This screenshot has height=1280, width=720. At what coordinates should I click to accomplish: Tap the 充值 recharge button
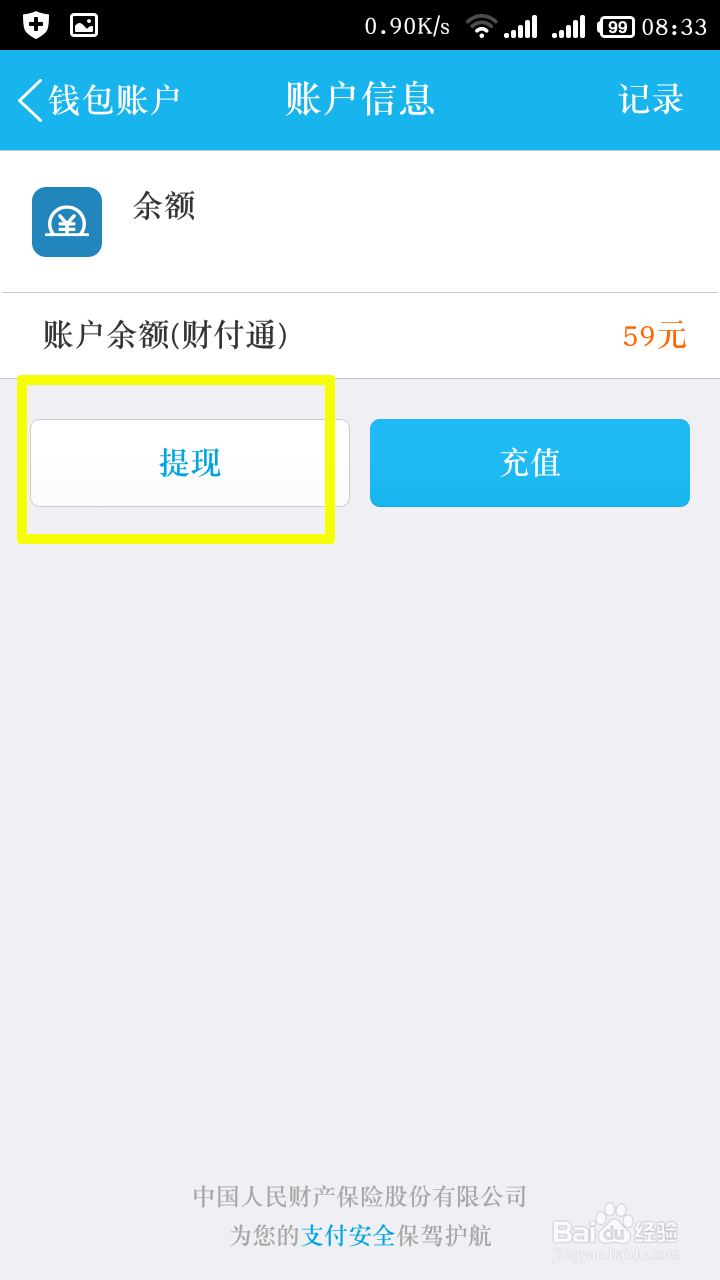tap(530, 462)
